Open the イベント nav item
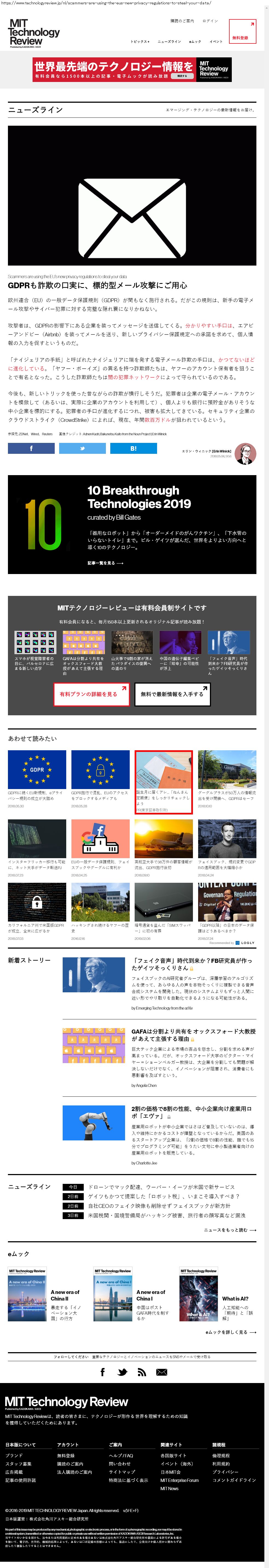The width and height of the screenshot is (269, 1568). [216, 41]
